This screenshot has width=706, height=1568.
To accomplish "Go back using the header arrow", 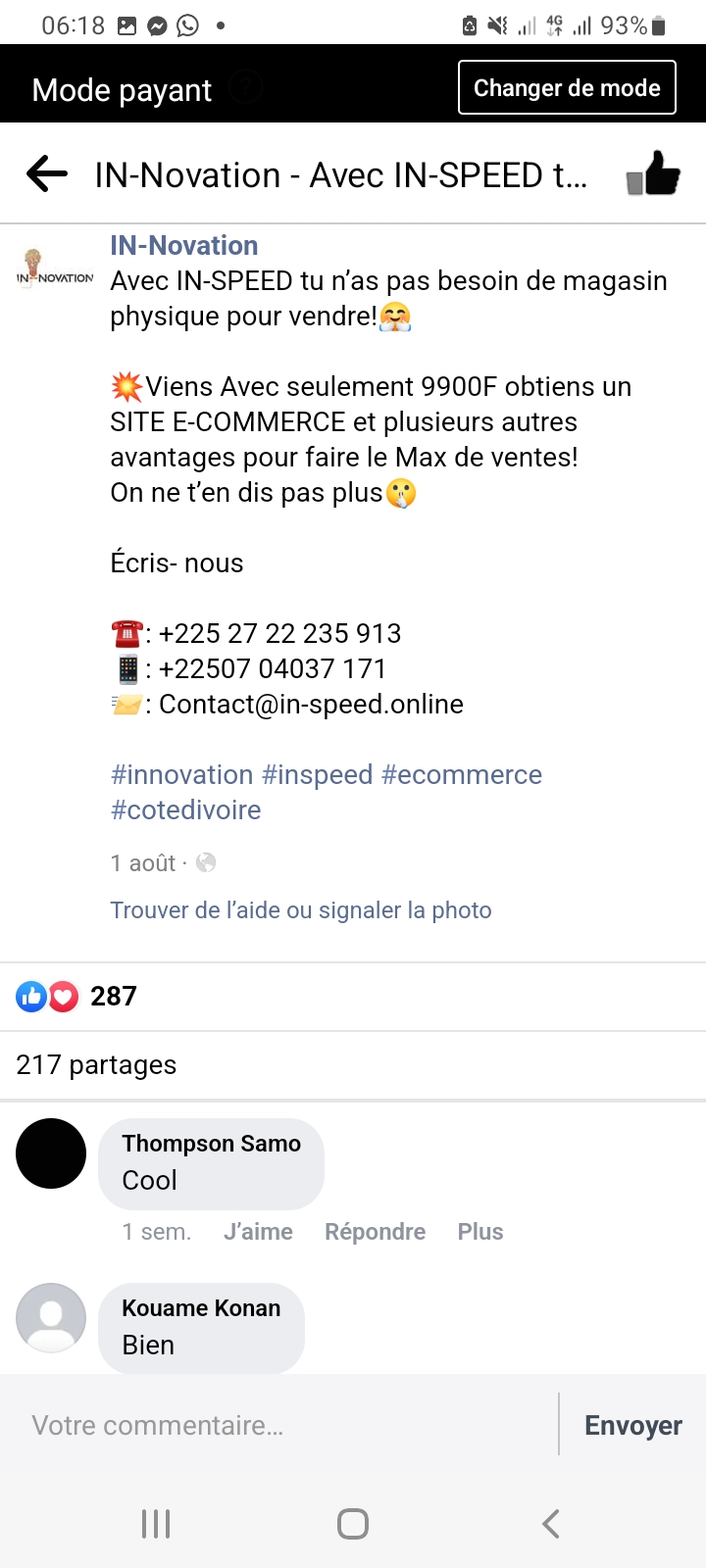I will pyautogui.click(x=47, y=174).
